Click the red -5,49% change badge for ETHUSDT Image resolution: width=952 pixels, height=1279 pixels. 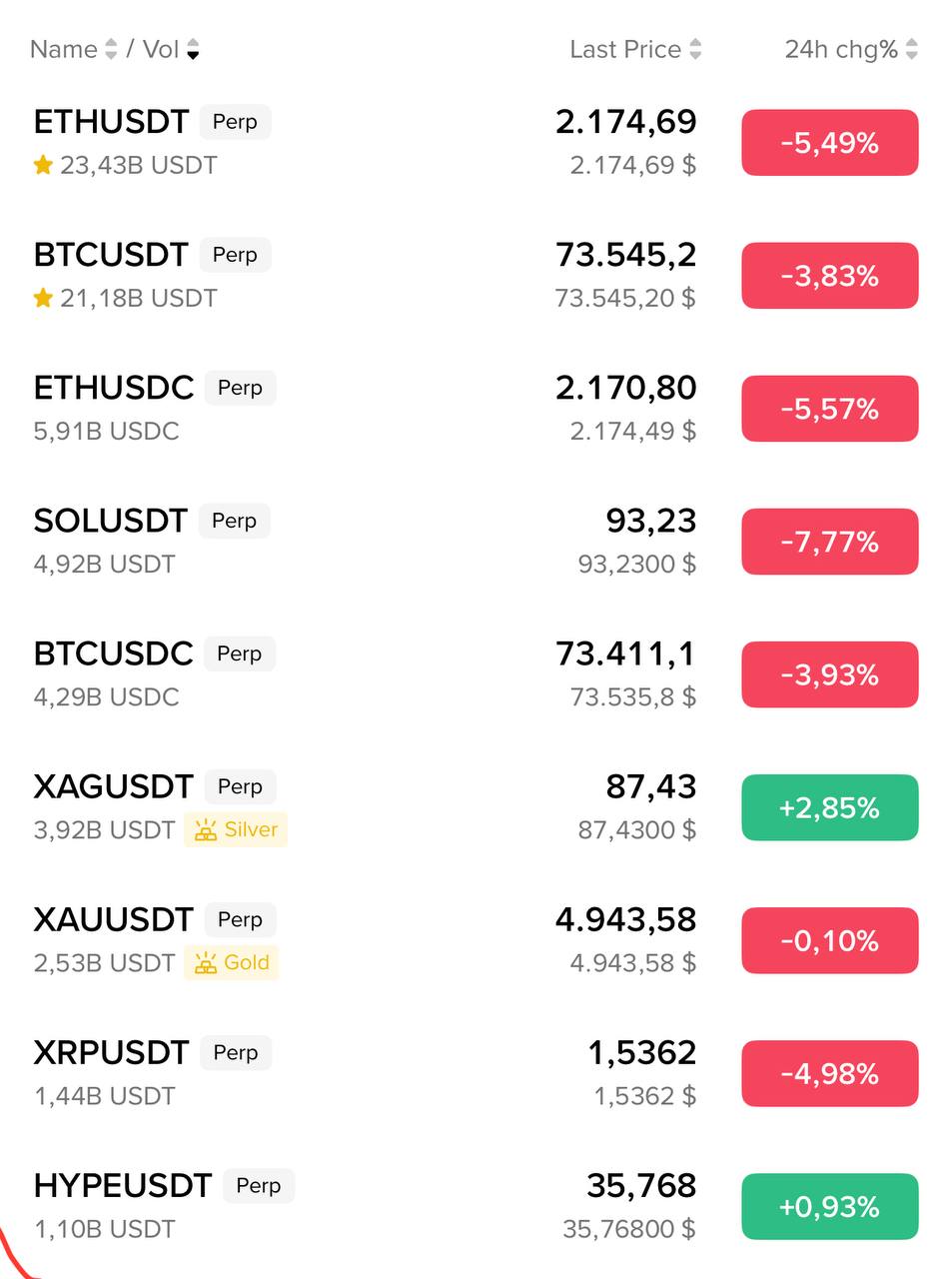point(829,142)
